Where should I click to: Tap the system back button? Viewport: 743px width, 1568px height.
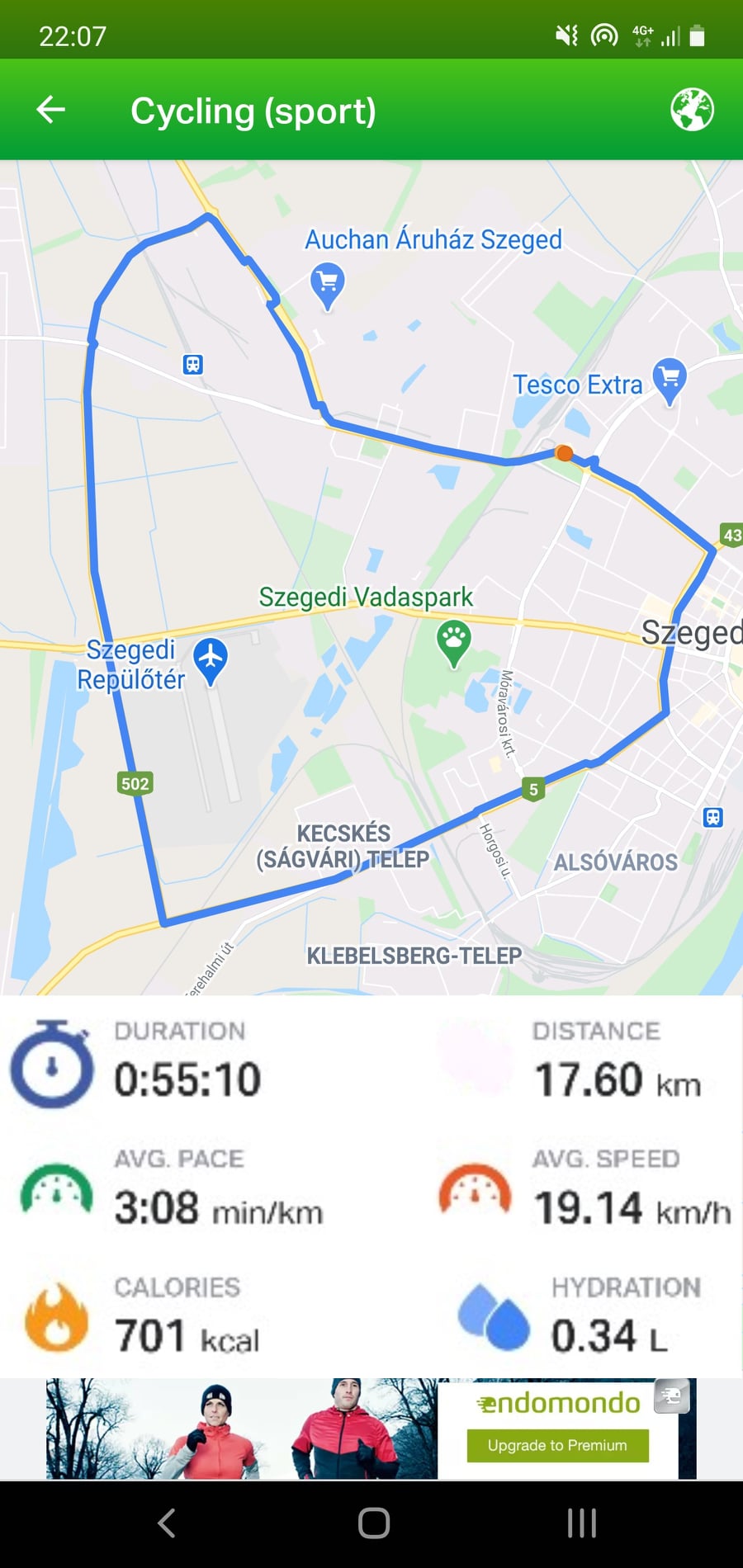[x=167, y=1523]
